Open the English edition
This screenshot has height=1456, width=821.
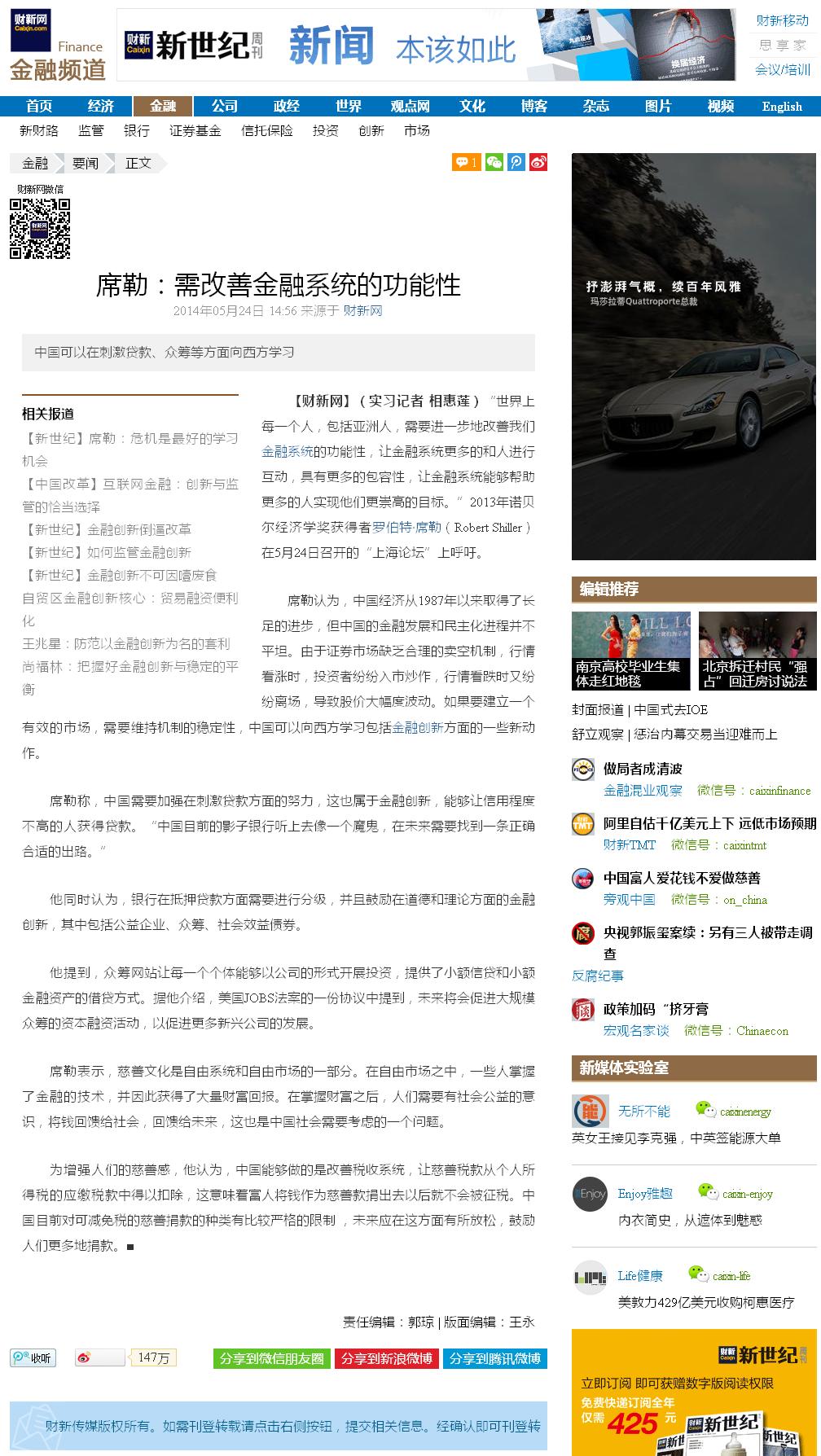[x=782, y=106]
